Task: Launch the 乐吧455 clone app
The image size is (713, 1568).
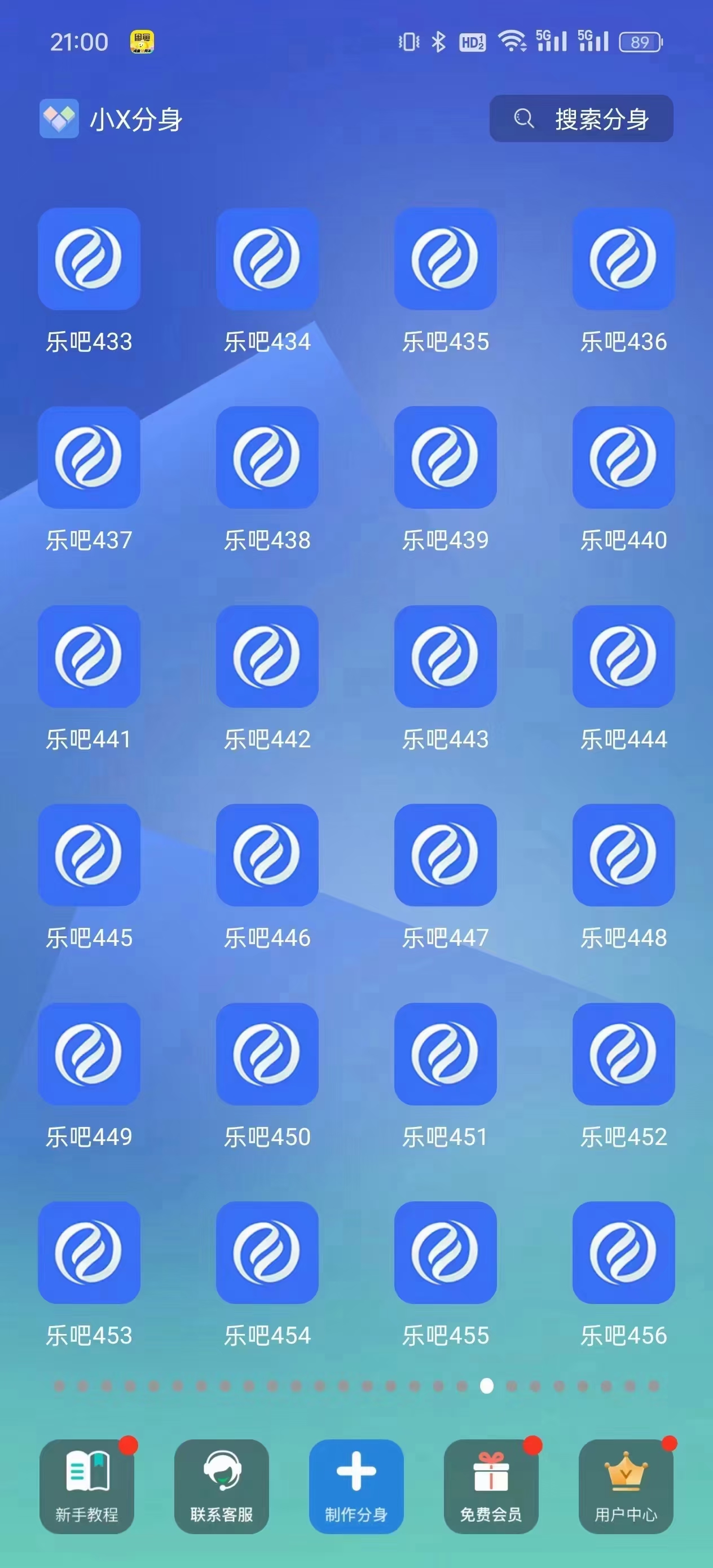Action: click(x=445, y=1252)
